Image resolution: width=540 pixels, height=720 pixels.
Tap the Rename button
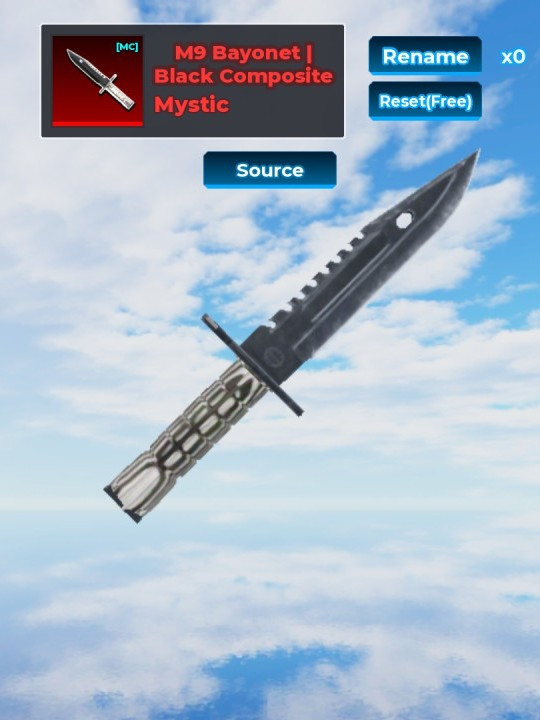(x=425, y=56)
